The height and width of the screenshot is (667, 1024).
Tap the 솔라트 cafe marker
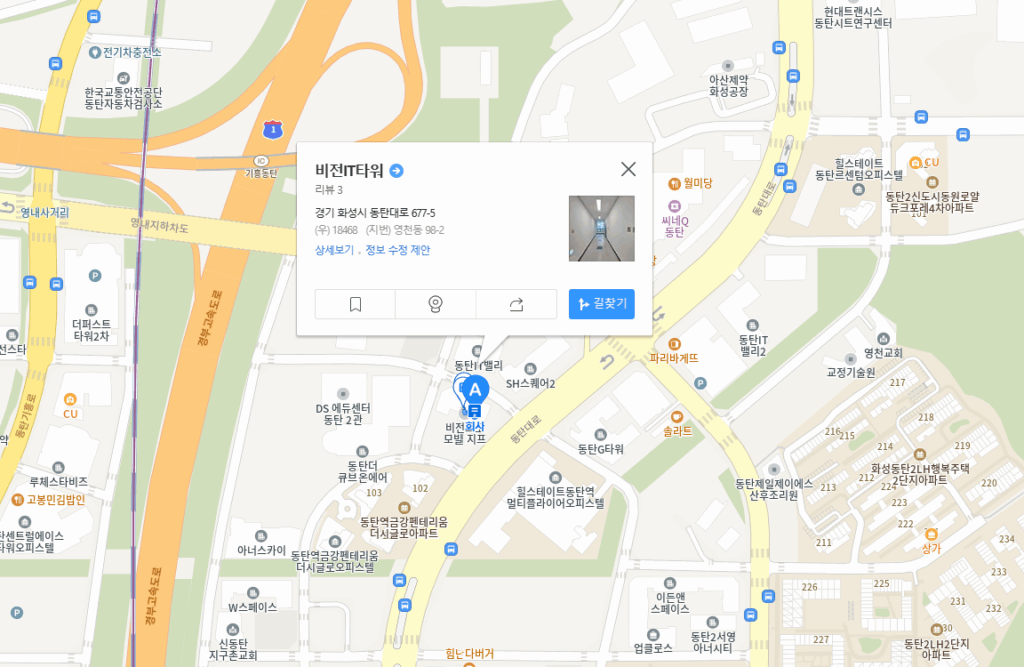[x=677, y=417]
